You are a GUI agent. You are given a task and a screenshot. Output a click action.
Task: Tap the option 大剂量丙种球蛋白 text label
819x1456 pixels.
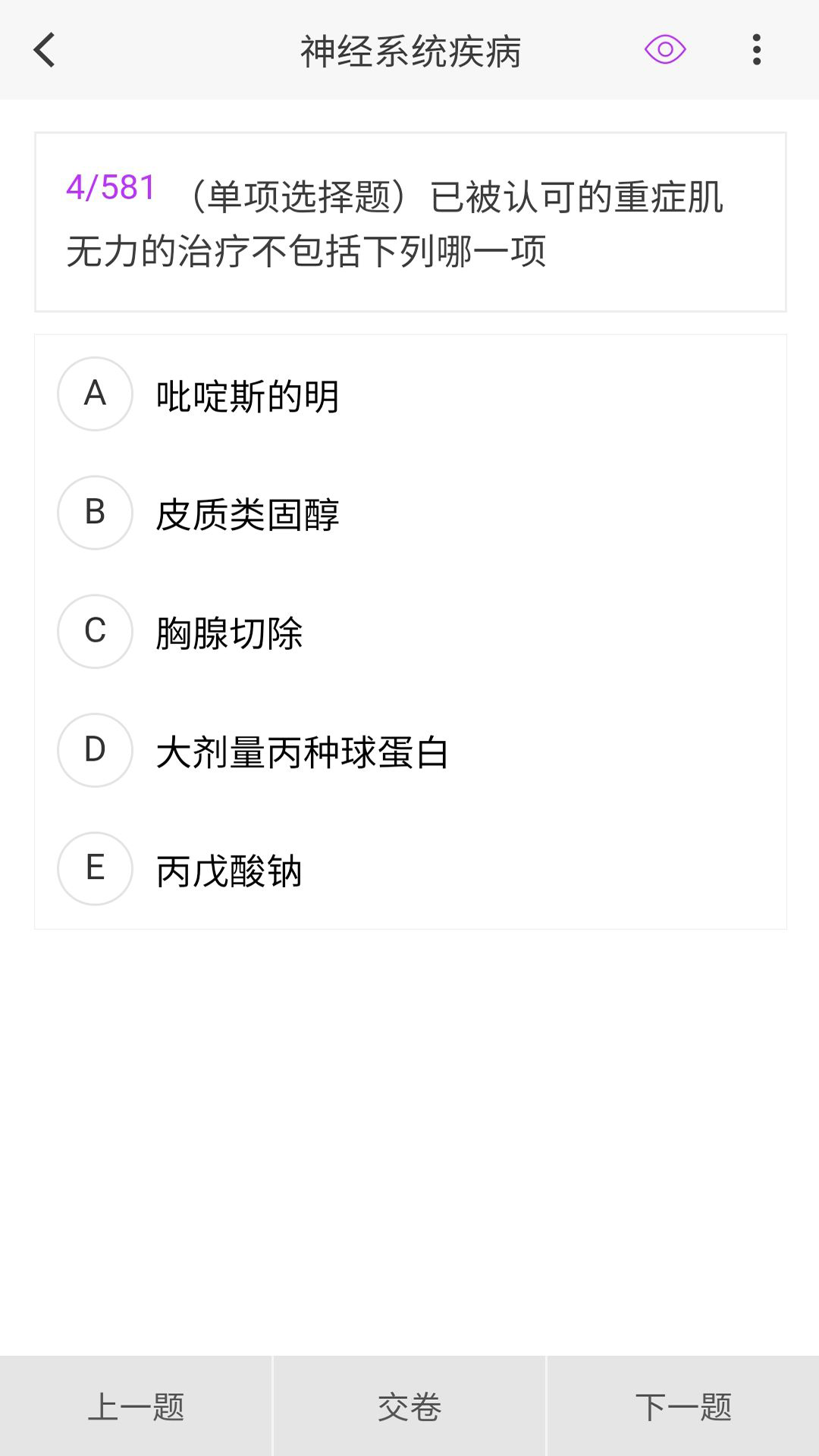pos(302,752)
